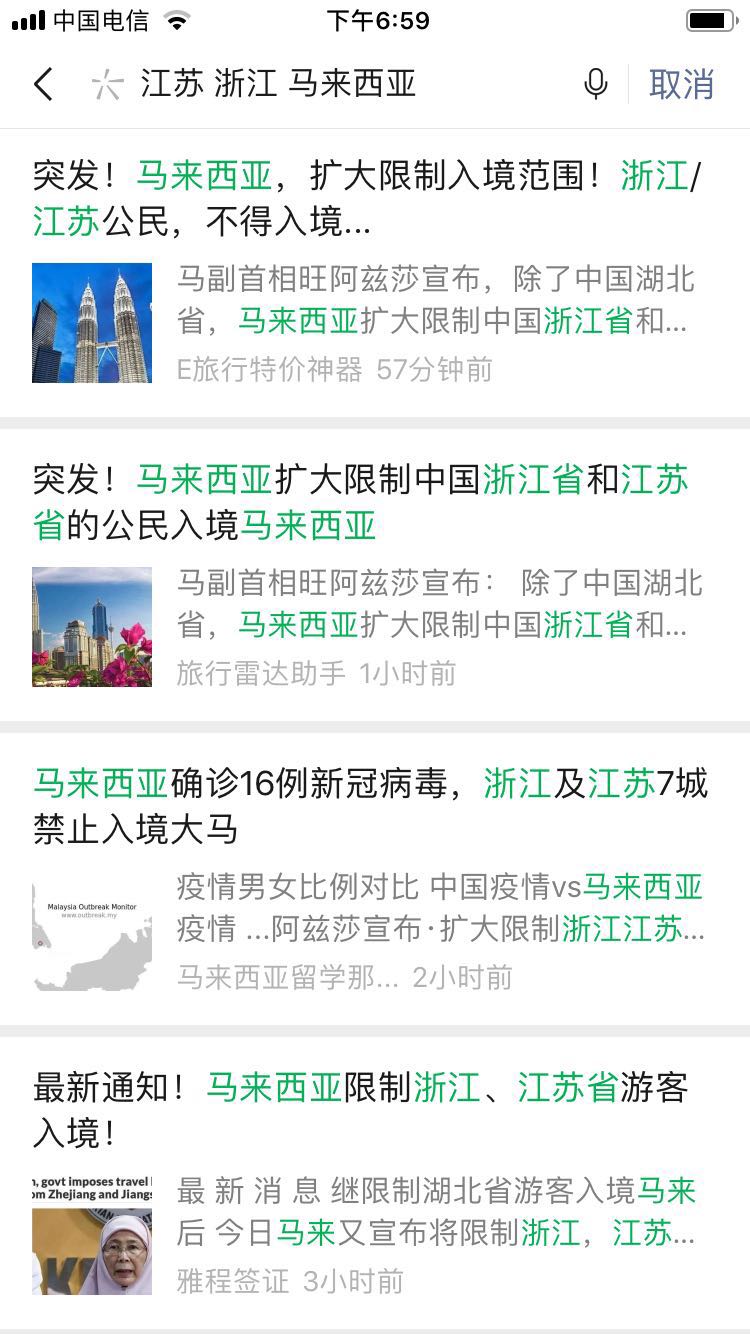
Task: Go back with the left arrow
Action: (x=43, y=84)
